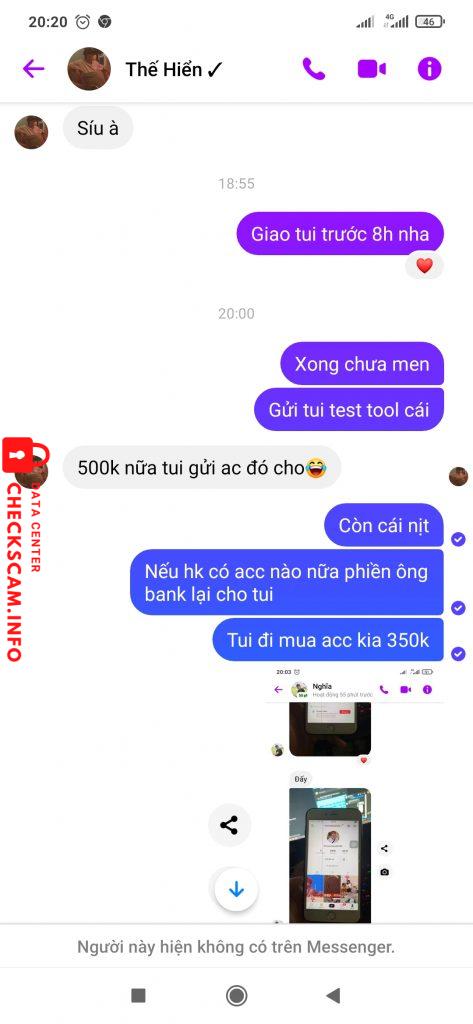Start a video call with Thế Hiển
Image resolution: width=473 pixels, height=1024 pixels.
(x=372, y=69)
